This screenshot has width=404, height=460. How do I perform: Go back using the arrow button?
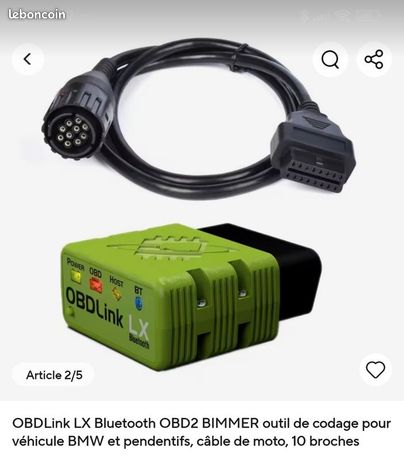[28, 59]
